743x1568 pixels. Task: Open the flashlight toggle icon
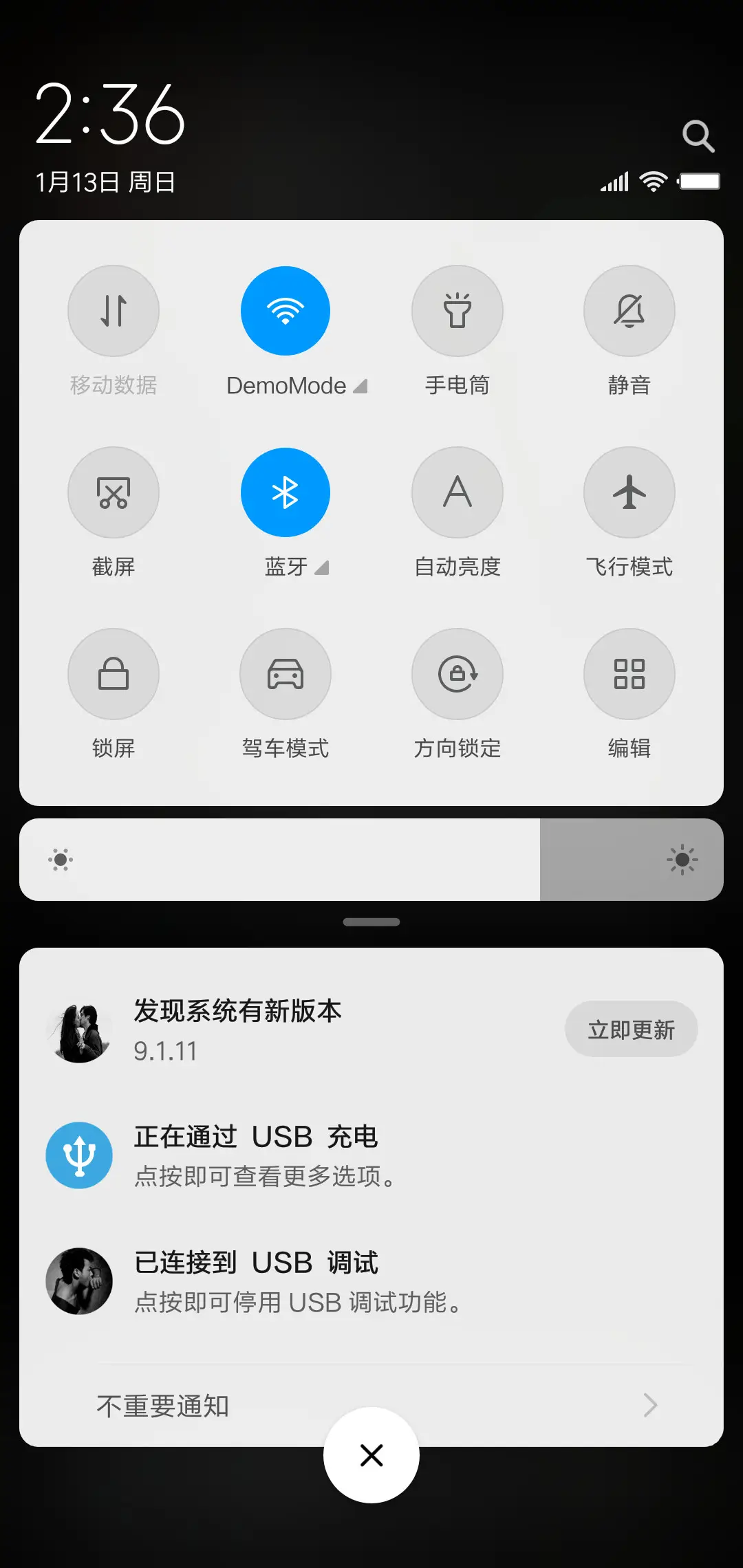click(457, 311)
